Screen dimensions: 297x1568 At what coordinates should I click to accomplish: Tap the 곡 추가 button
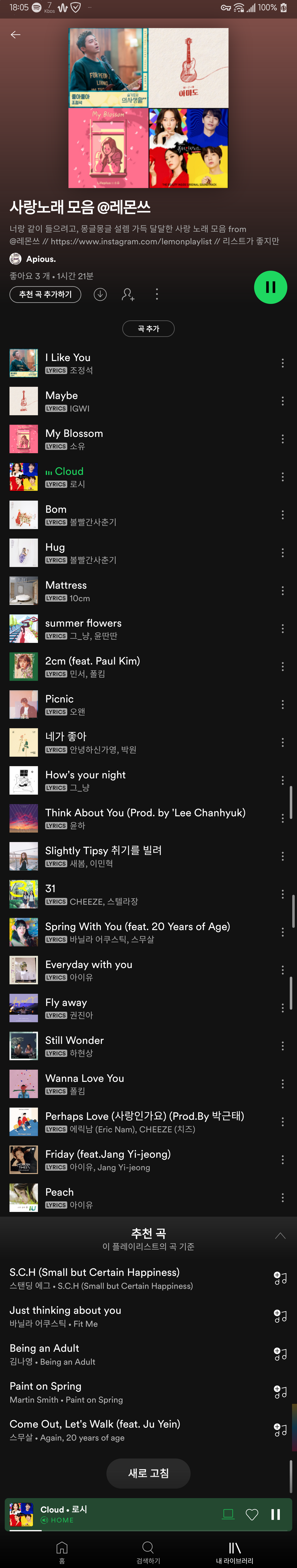(148, 329)
